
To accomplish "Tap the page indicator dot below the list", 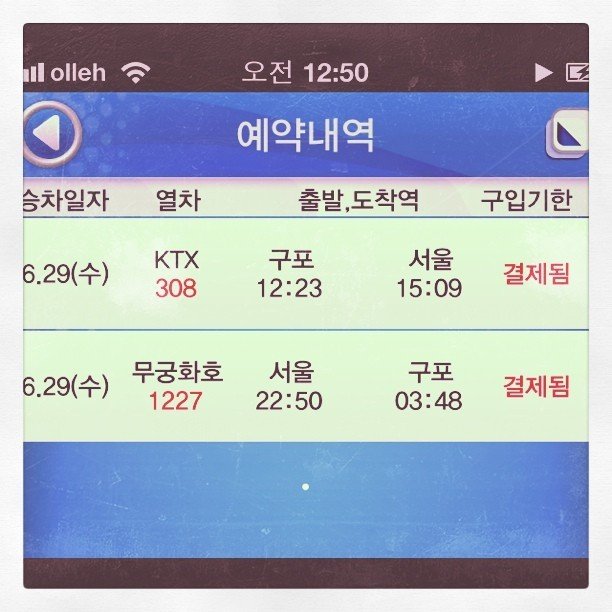I will point(305,487).
